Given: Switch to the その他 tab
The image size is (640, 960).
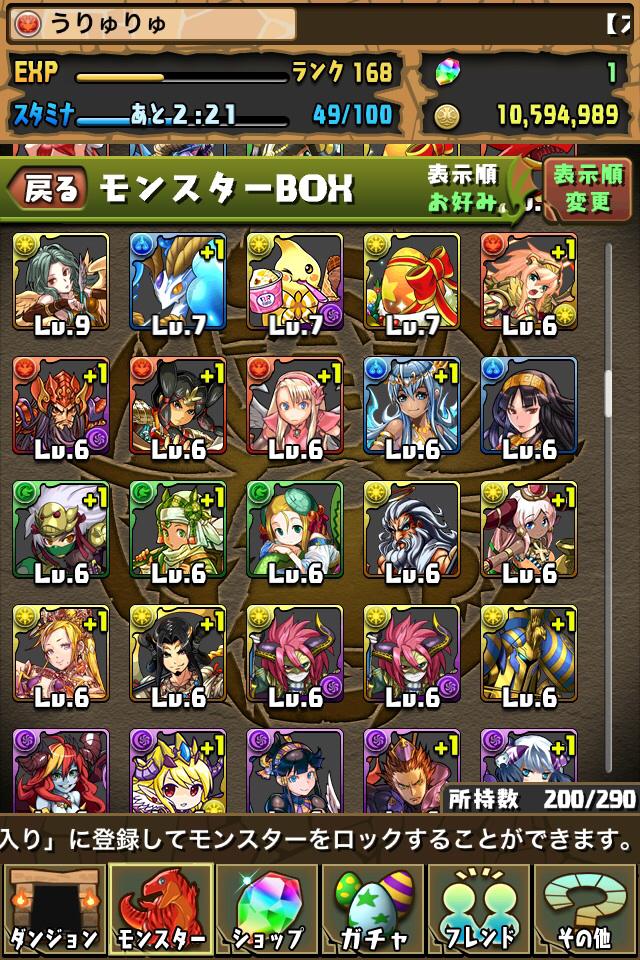Looking at the screenshot, I should tap(587, 910).
